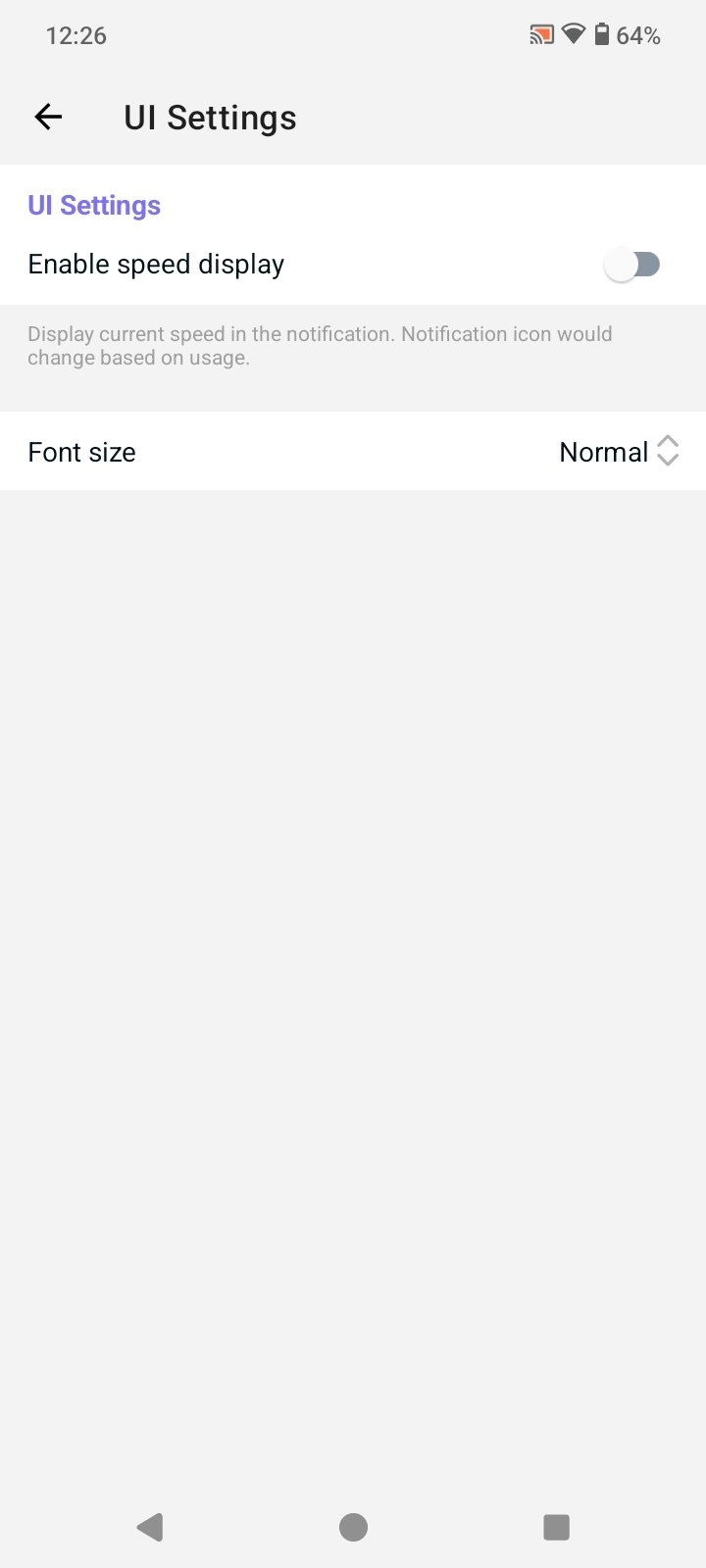Turn on Enable speed display
Image resolution: width=706 pixels, height=1568 pixels.
632,265
